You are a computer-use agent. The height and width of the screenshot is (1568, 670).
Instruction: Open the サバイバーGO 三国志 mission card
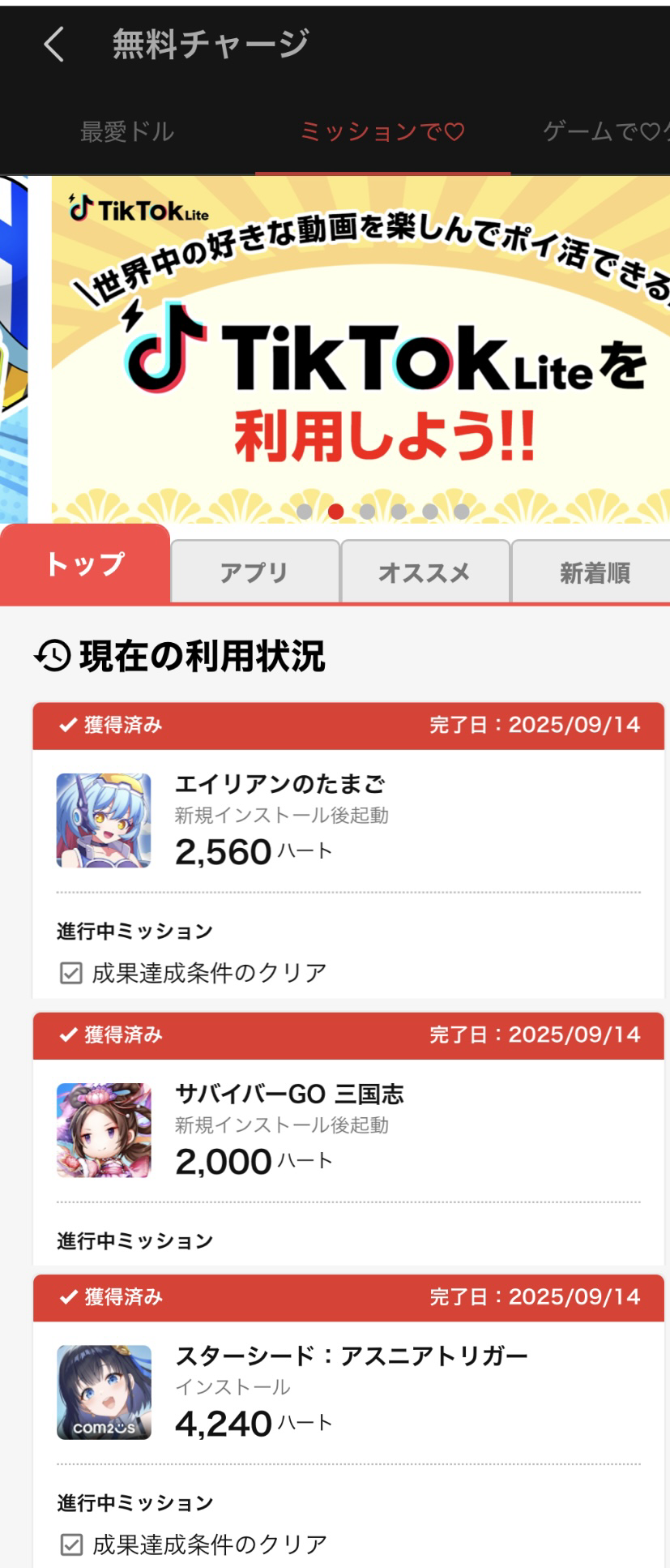click(x=348, y=1130)
